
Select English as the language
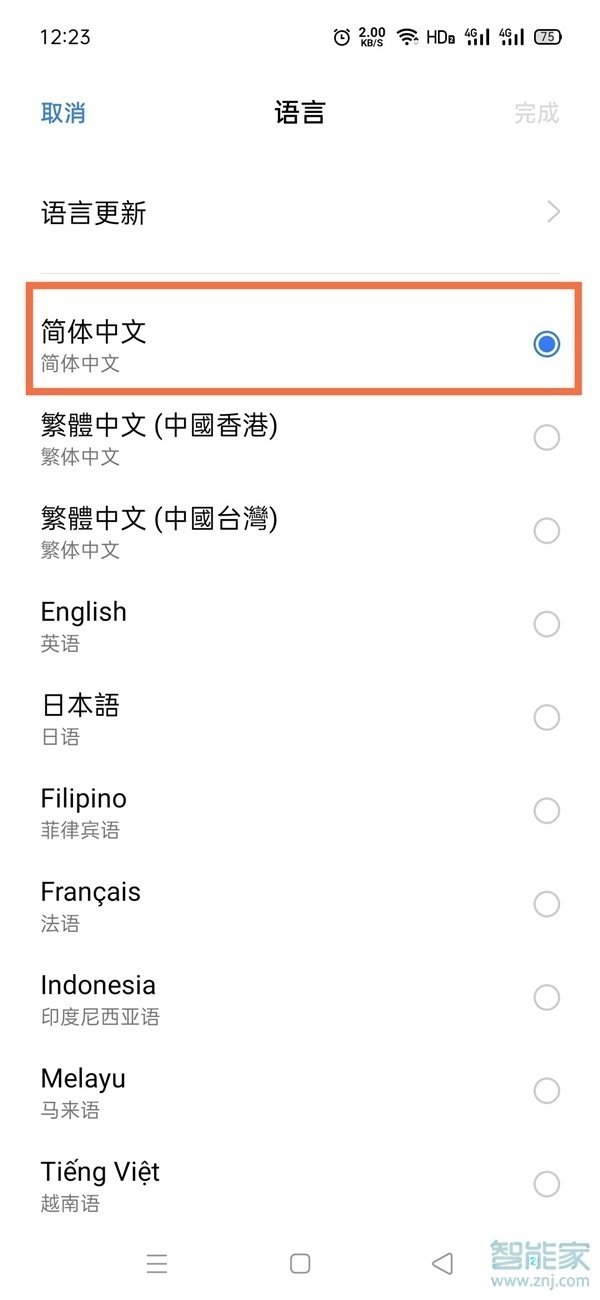pyautogui.click(x=300, y=624)
